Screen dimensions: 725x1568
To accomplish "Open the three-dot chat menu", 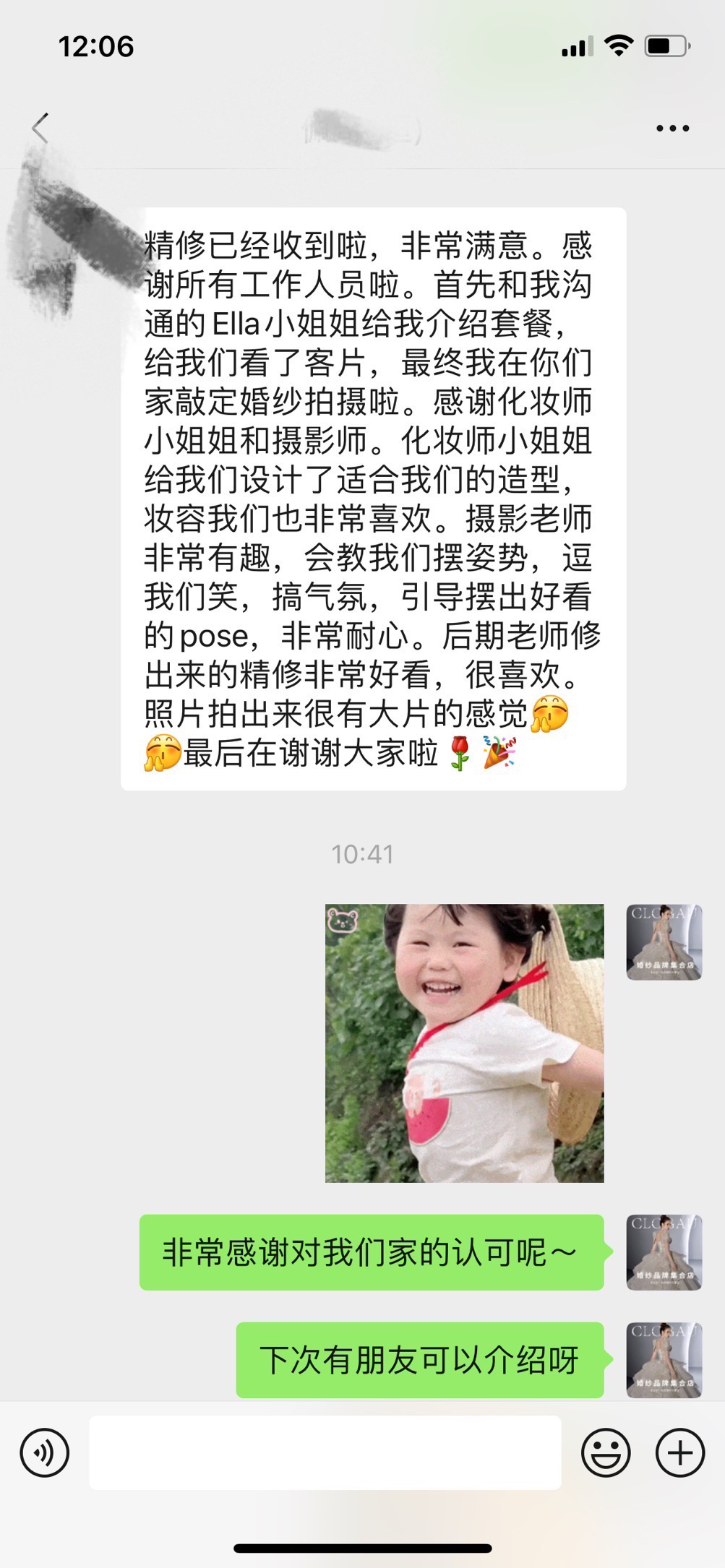I will point(672,129).
